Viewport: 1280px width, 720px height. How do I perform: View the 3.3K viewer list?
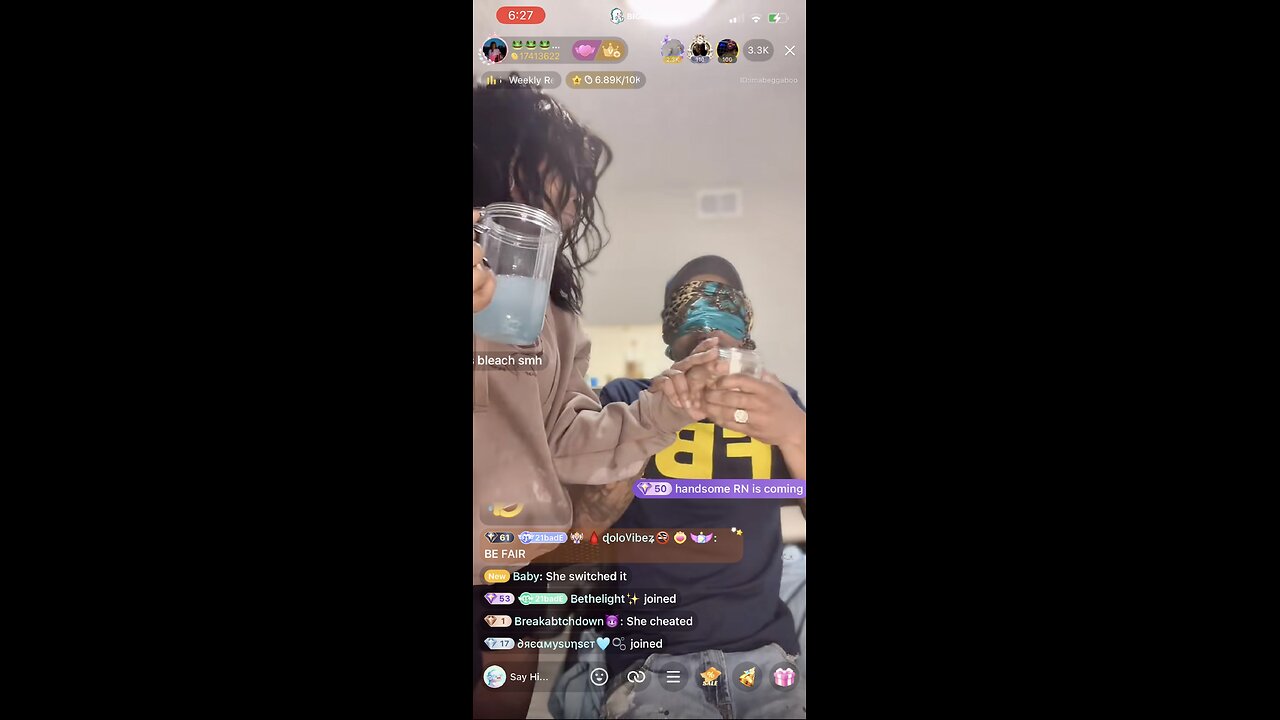[758, 50]
